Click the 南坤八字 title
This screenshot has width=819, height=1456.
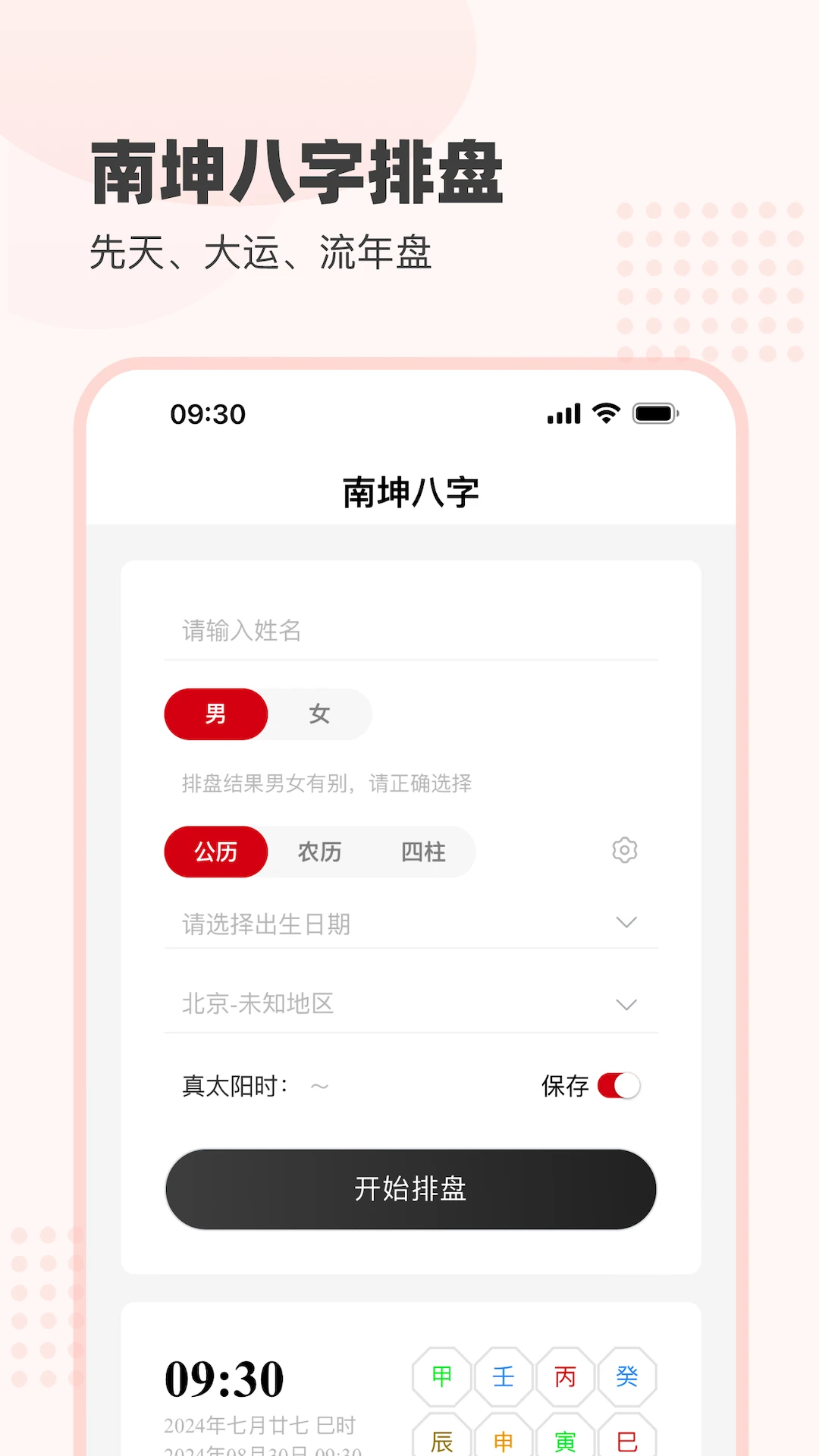(x=409, y=489)
